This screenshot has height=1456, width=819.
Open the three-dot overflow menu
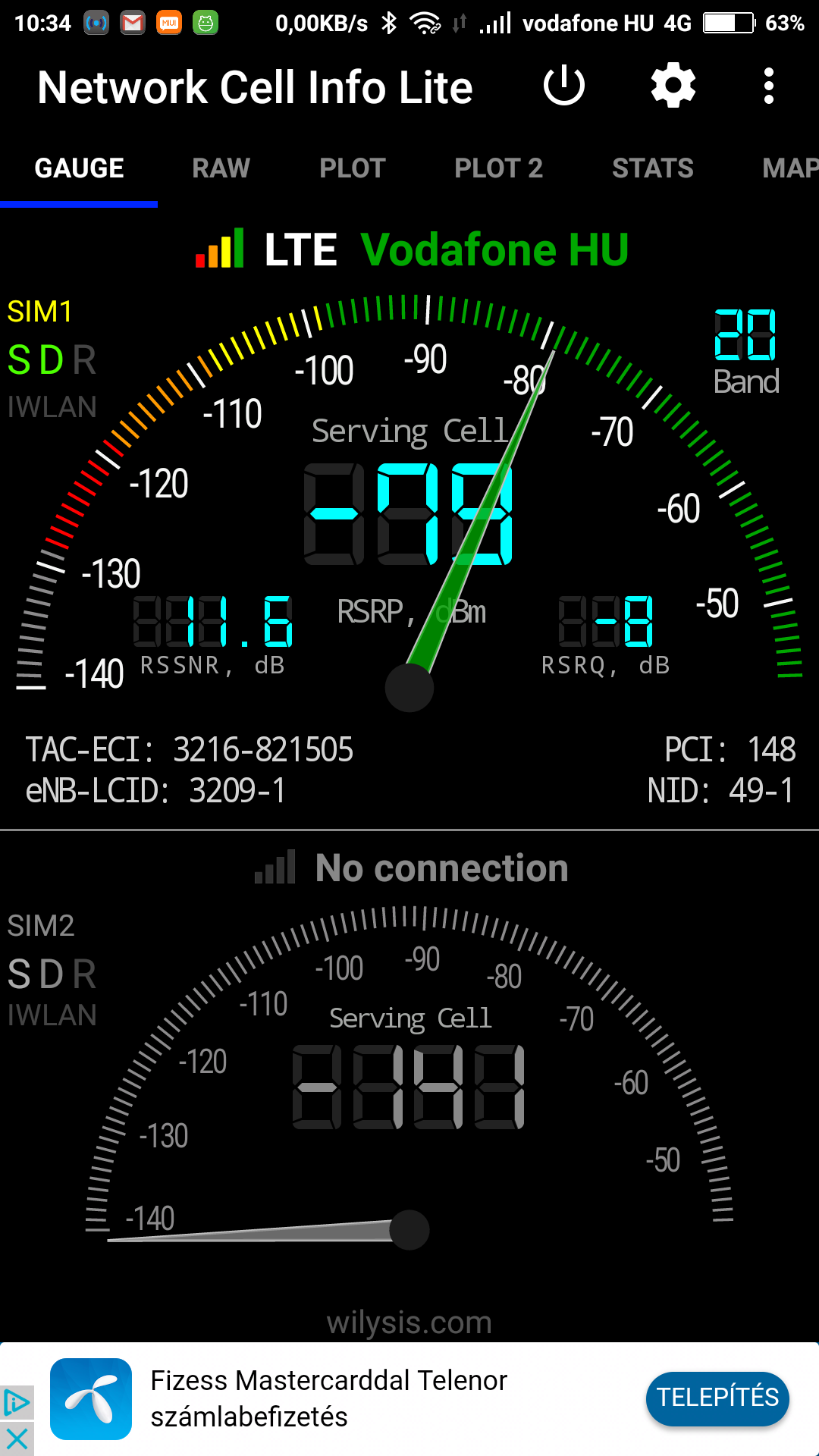(769, 86)
